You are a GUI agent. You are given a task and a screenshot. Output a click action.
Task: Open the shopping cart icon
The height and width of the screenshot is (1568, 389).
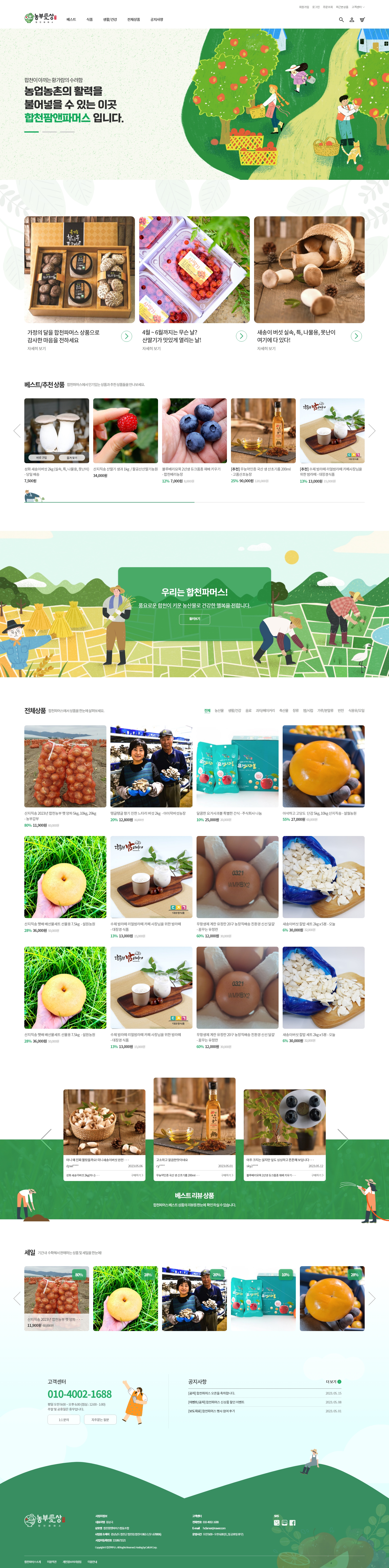362,19
